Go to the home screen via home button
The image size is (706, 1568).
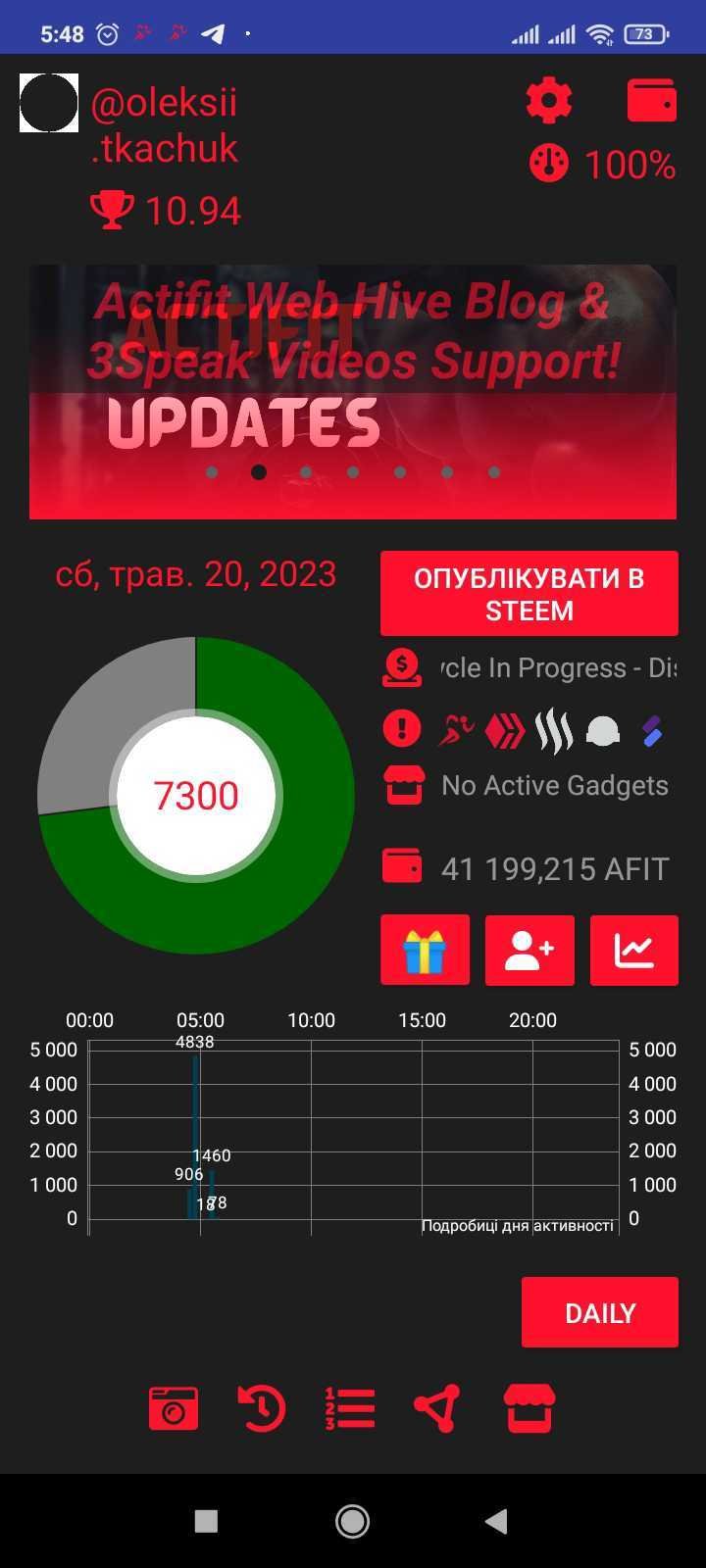352,1521
